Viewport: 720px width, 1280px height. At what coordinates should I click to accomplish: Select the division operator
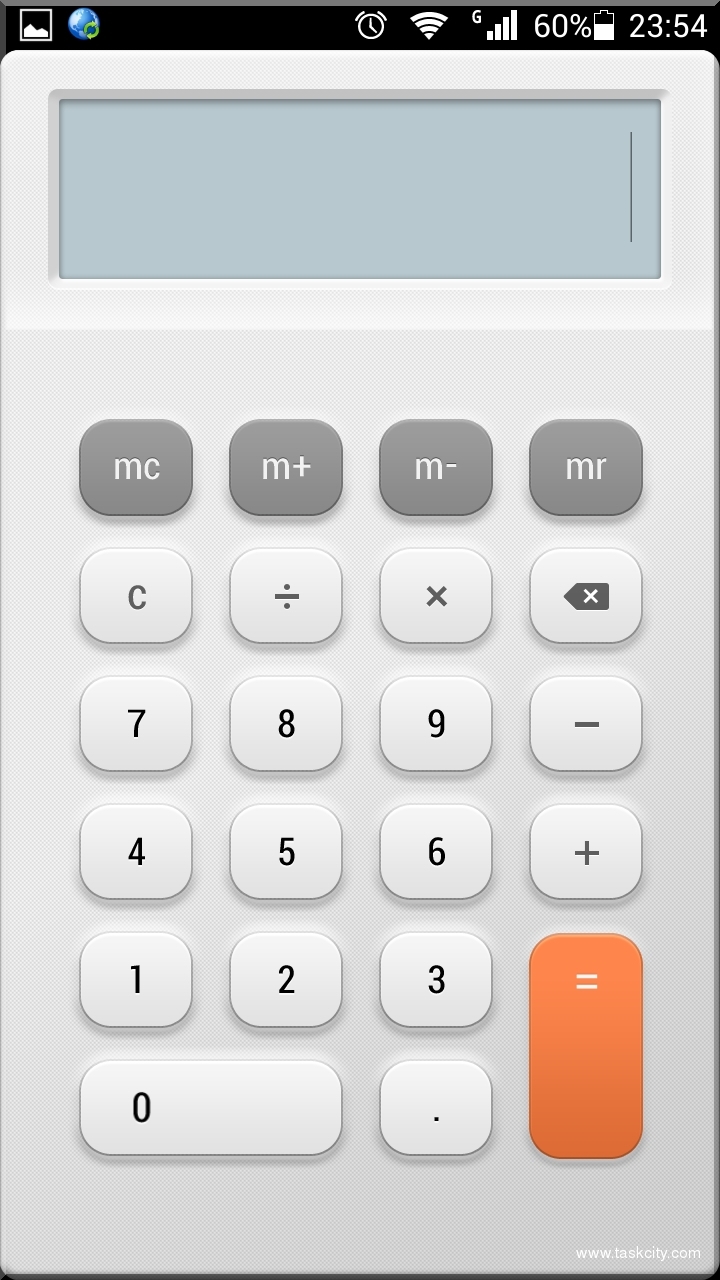(286, 596)
